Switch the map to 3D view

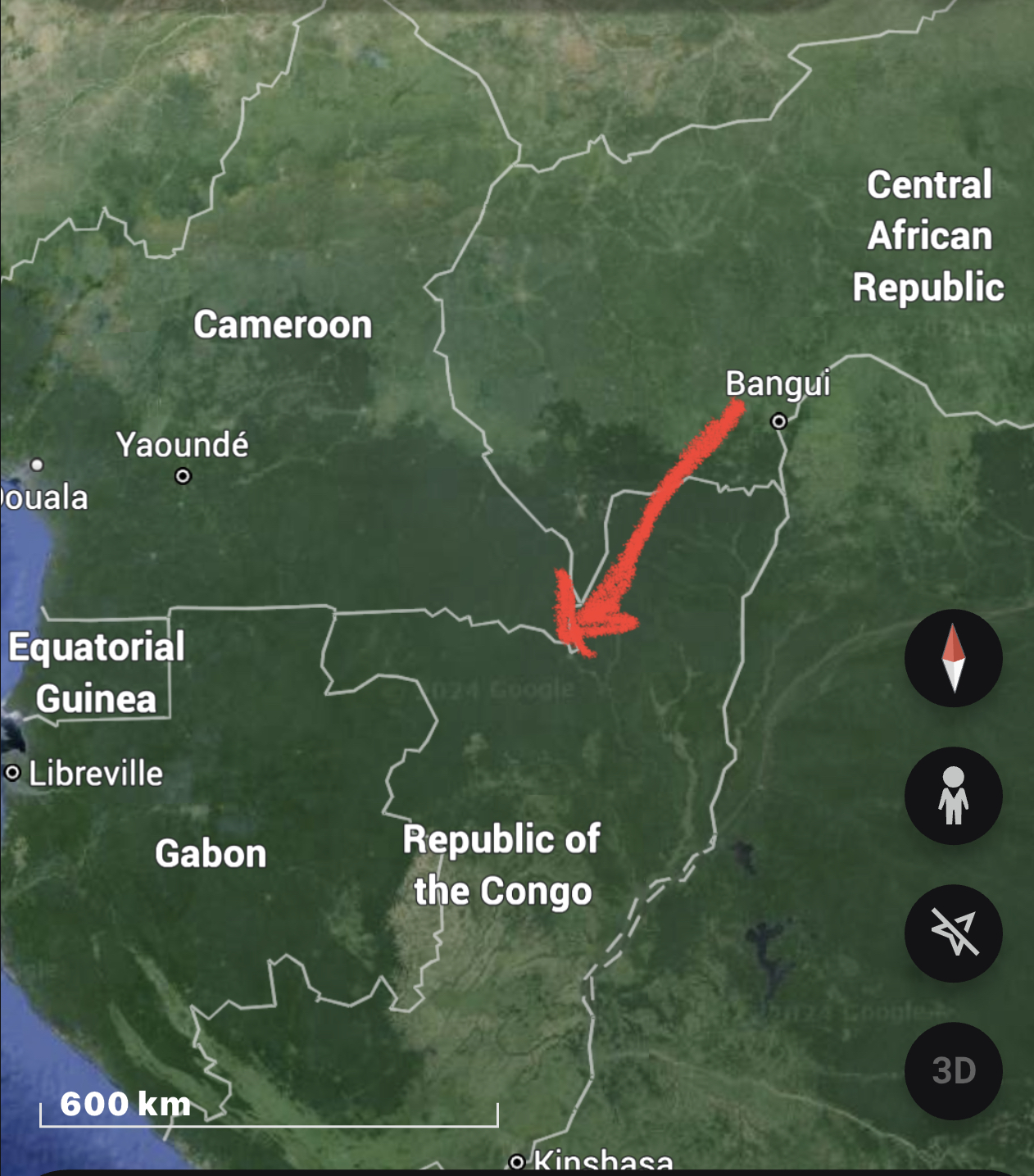point(953,1070)
